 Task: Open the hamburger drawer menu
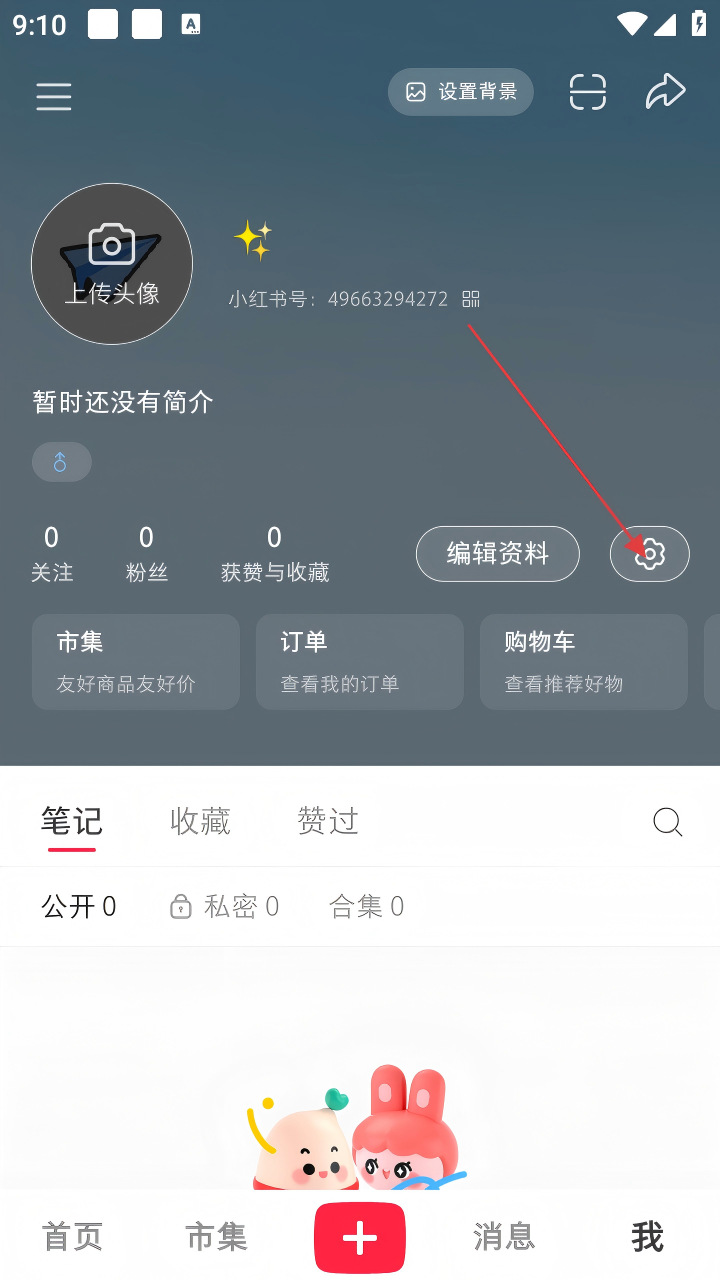pos(54,96)
